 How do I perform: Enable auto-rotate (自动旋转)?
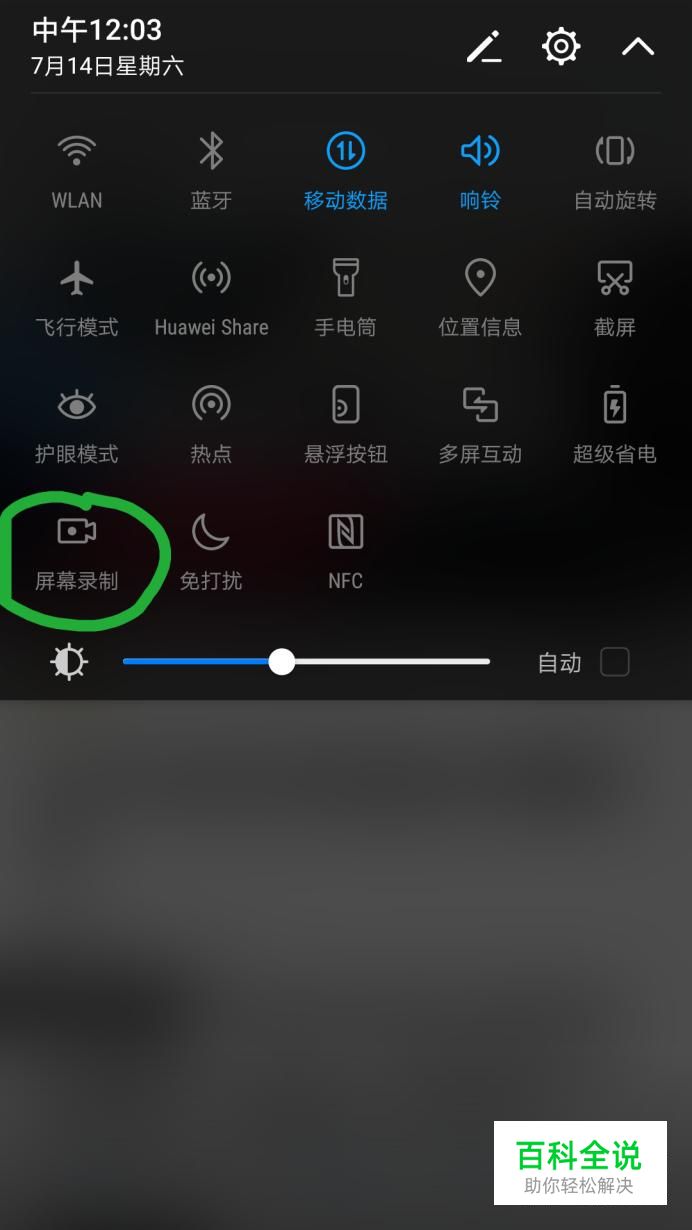click(x=614, y=152)
